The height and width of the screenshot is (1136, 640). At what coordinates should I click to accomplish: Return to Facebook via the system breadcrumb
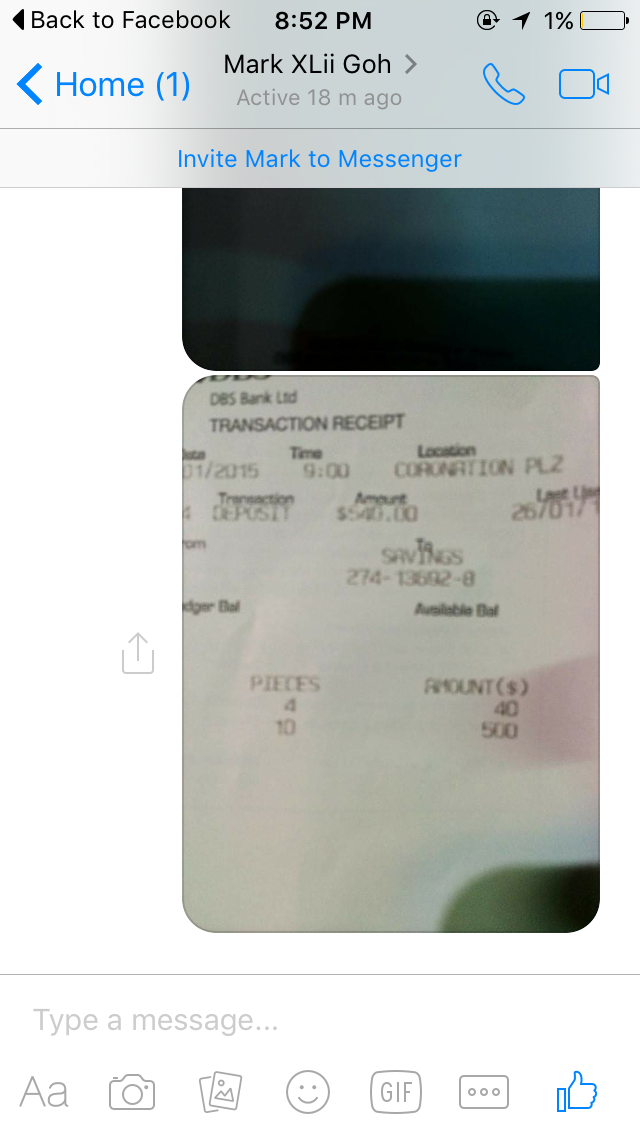click(122, 20)
